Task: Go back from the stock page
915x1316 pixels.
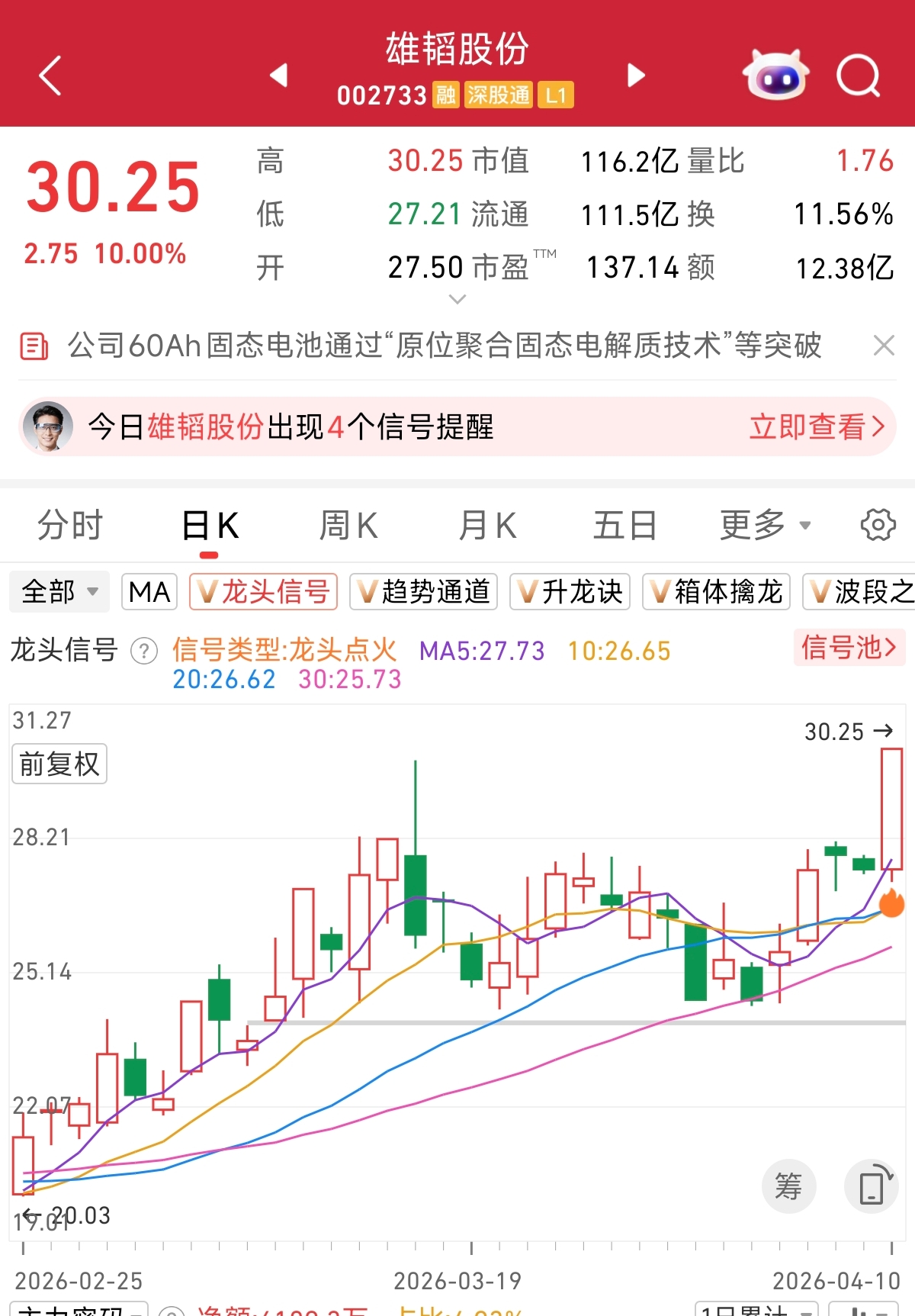Action: point(50,76)
